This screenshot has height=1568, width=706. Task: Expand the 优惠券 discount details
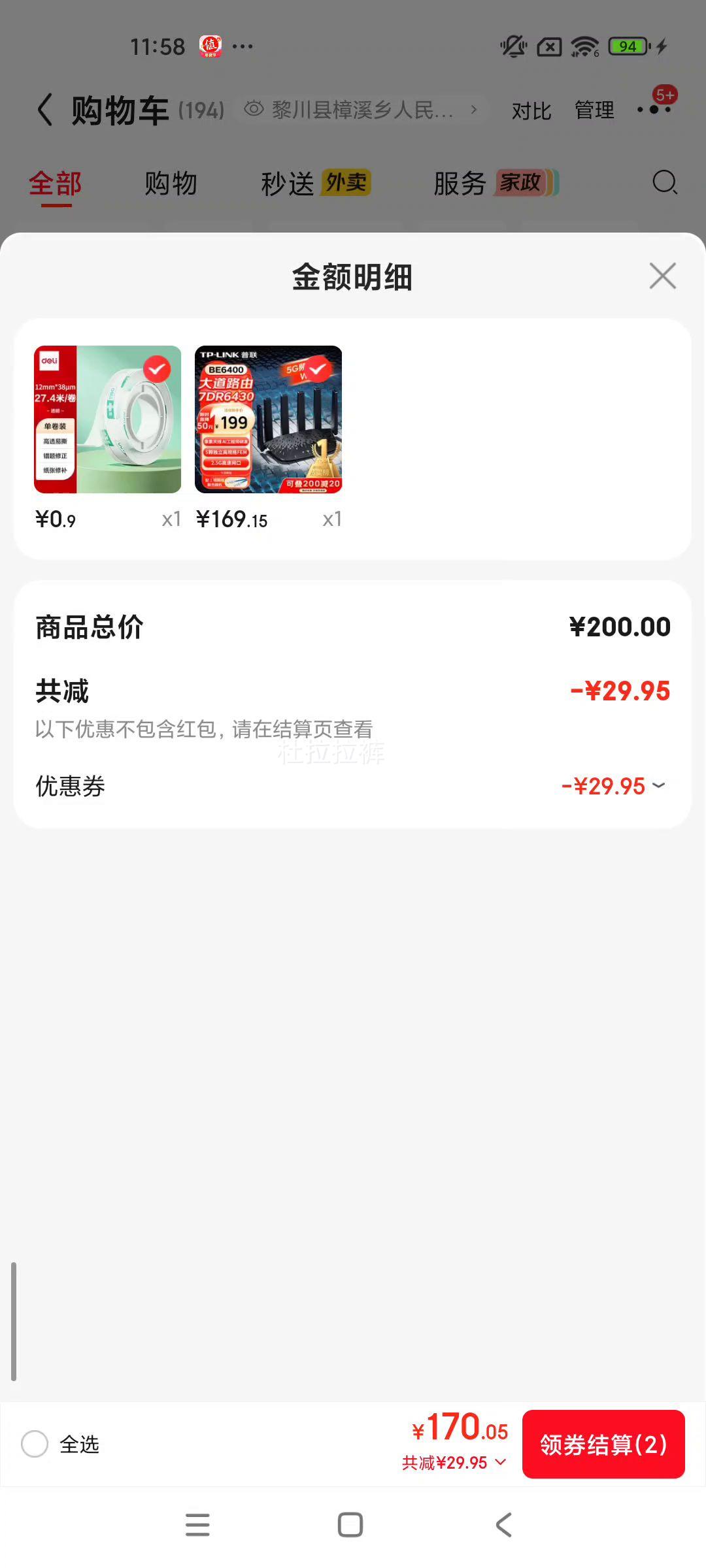click(613, 786)
